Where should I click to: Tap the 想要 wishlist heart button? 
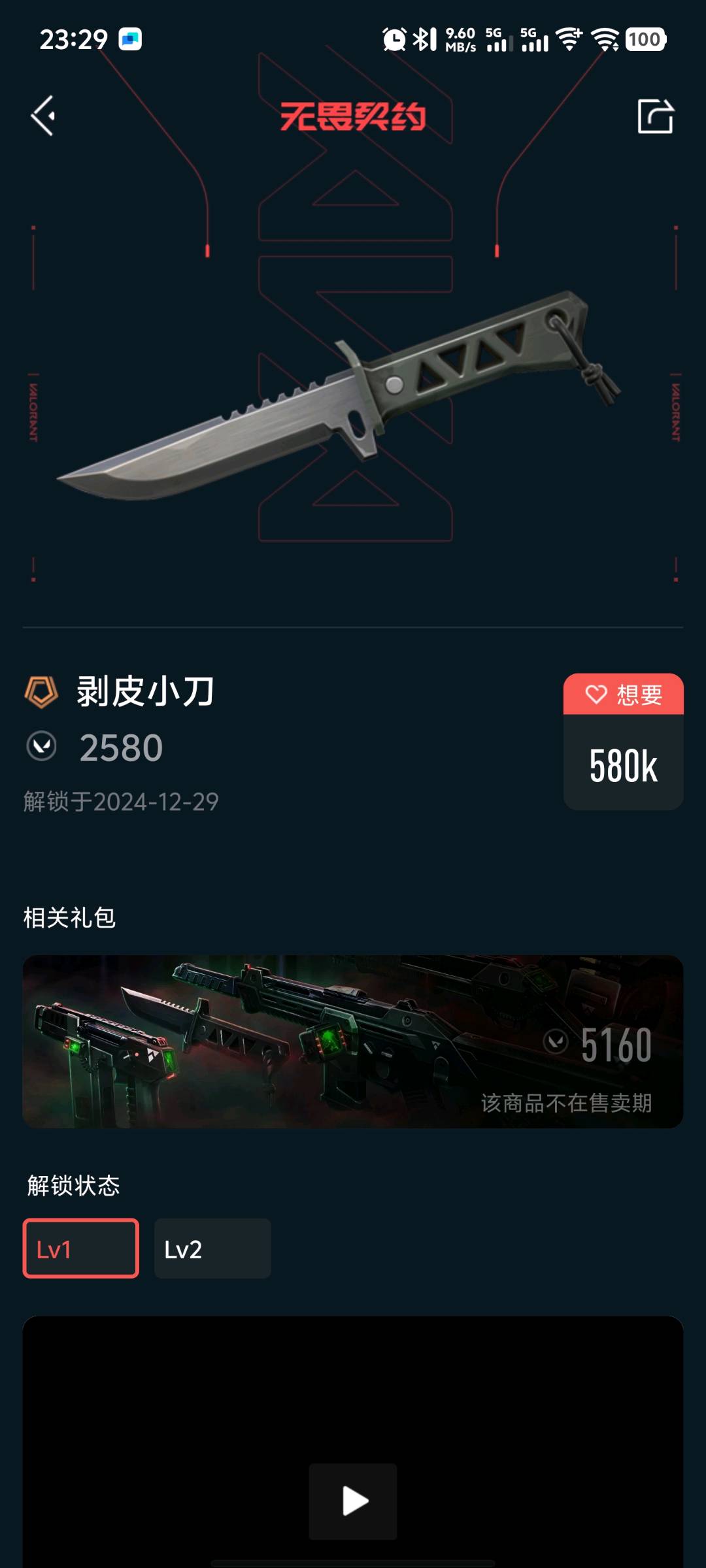coord(623,694)
